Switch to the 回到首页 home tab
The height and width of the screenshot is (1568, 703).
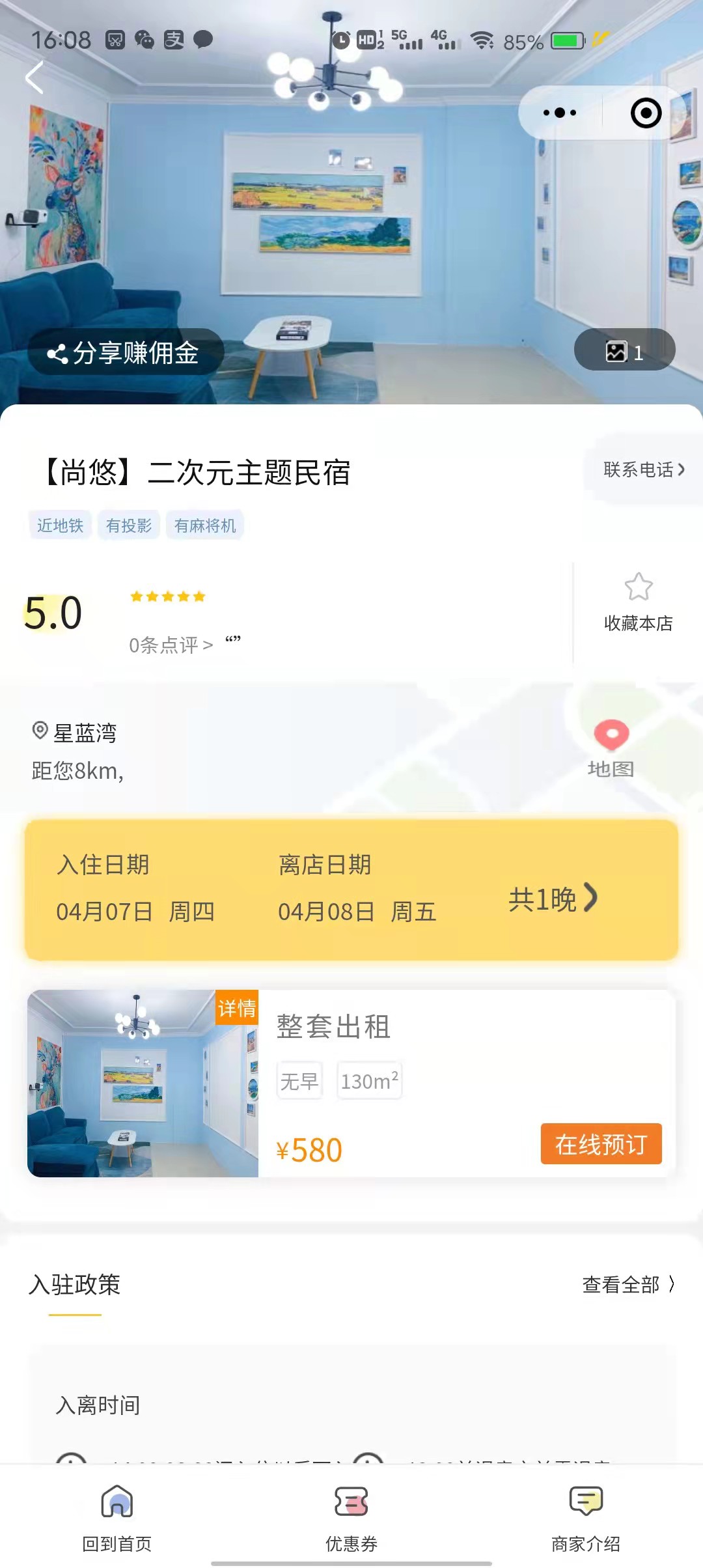(x=117, y=1515)
